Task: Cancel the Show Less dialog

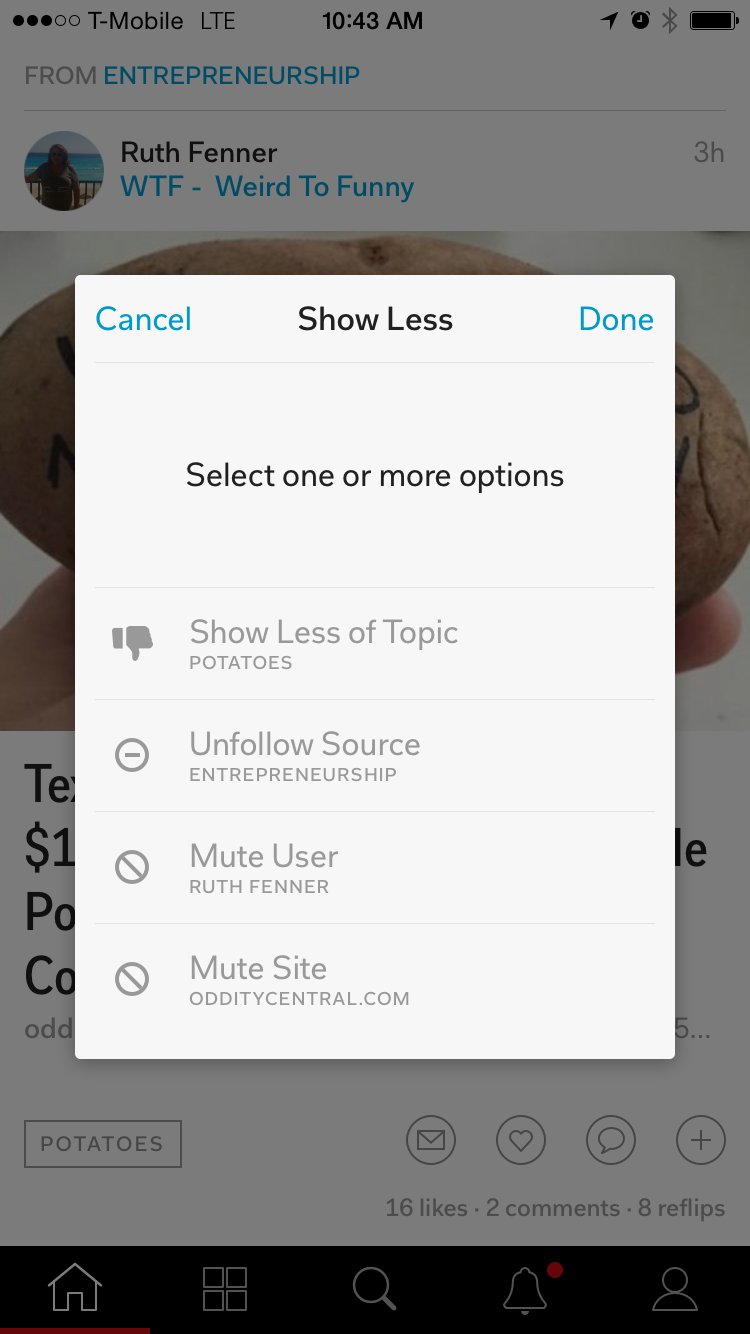Action: [x=143, y=319]
